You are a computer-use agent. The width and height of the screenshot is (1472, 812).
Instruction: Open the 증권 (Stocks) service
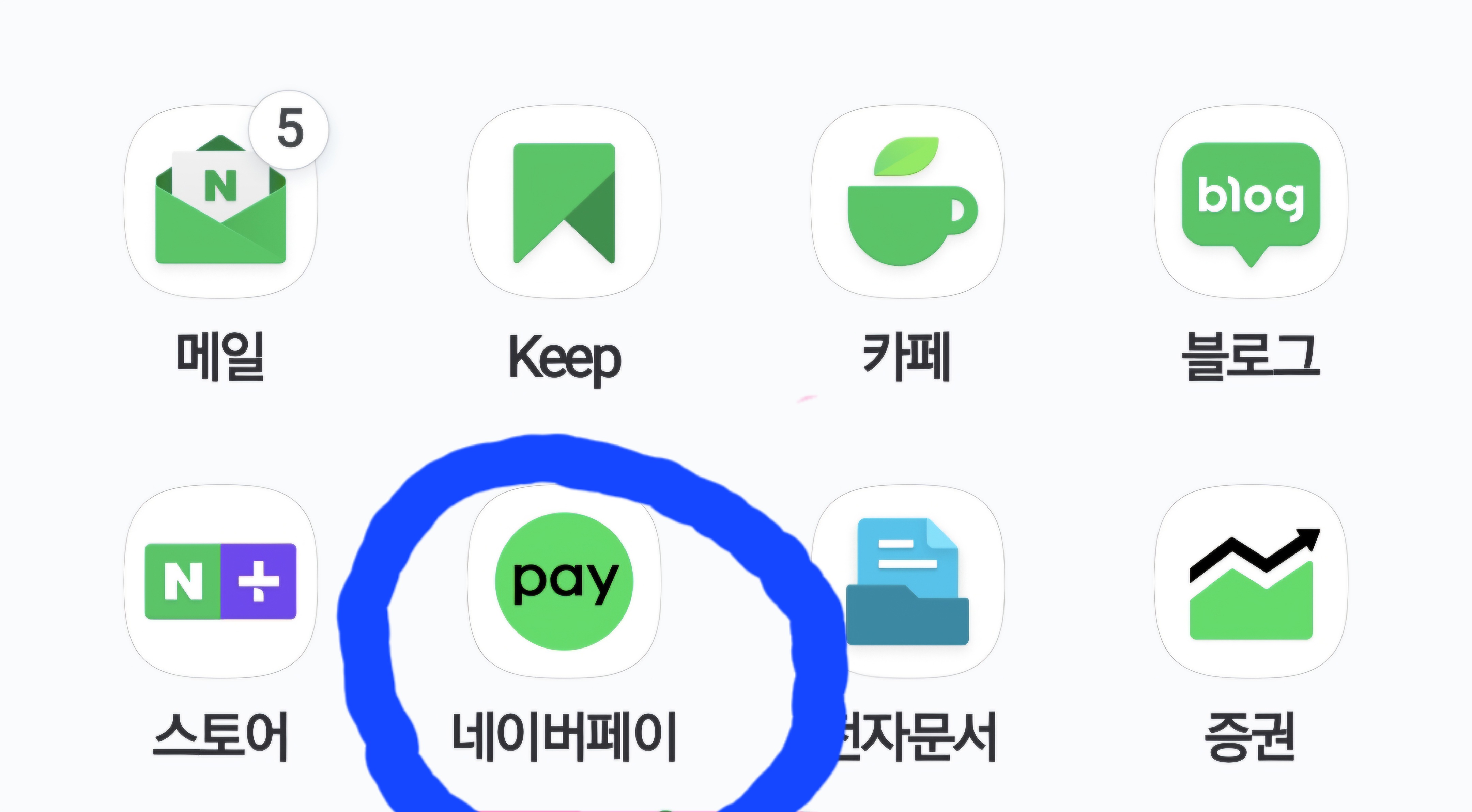(x=1251, y=581)
